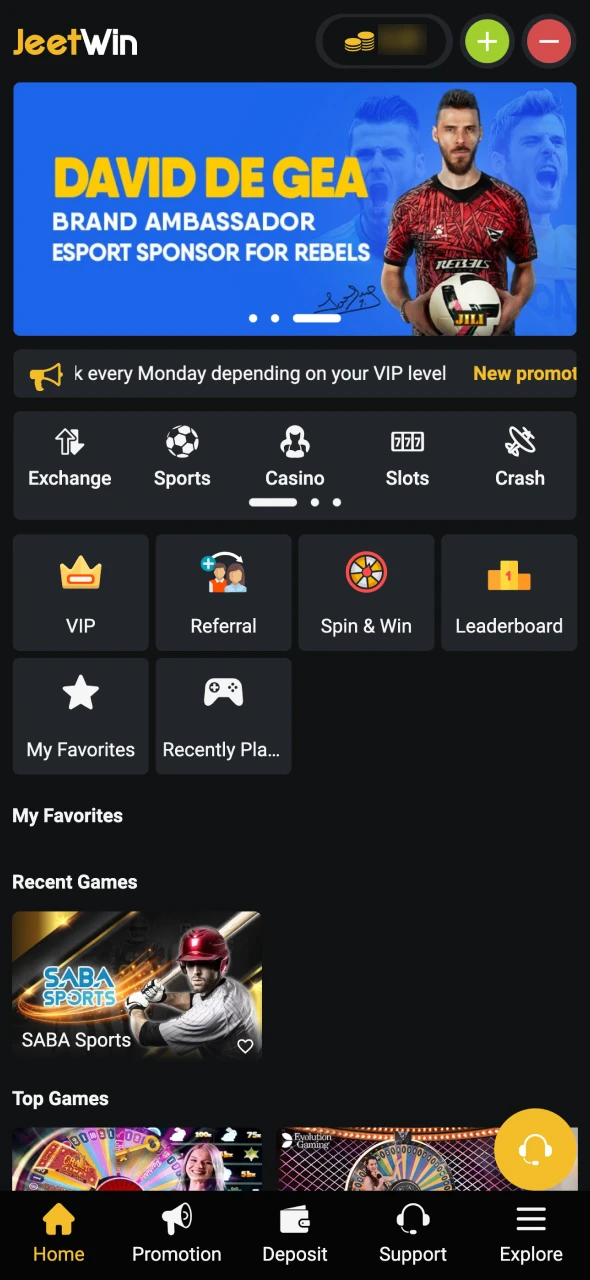Tap the red minus withdraw icon
590x1280 pixels.
click(x=548, y=42)
